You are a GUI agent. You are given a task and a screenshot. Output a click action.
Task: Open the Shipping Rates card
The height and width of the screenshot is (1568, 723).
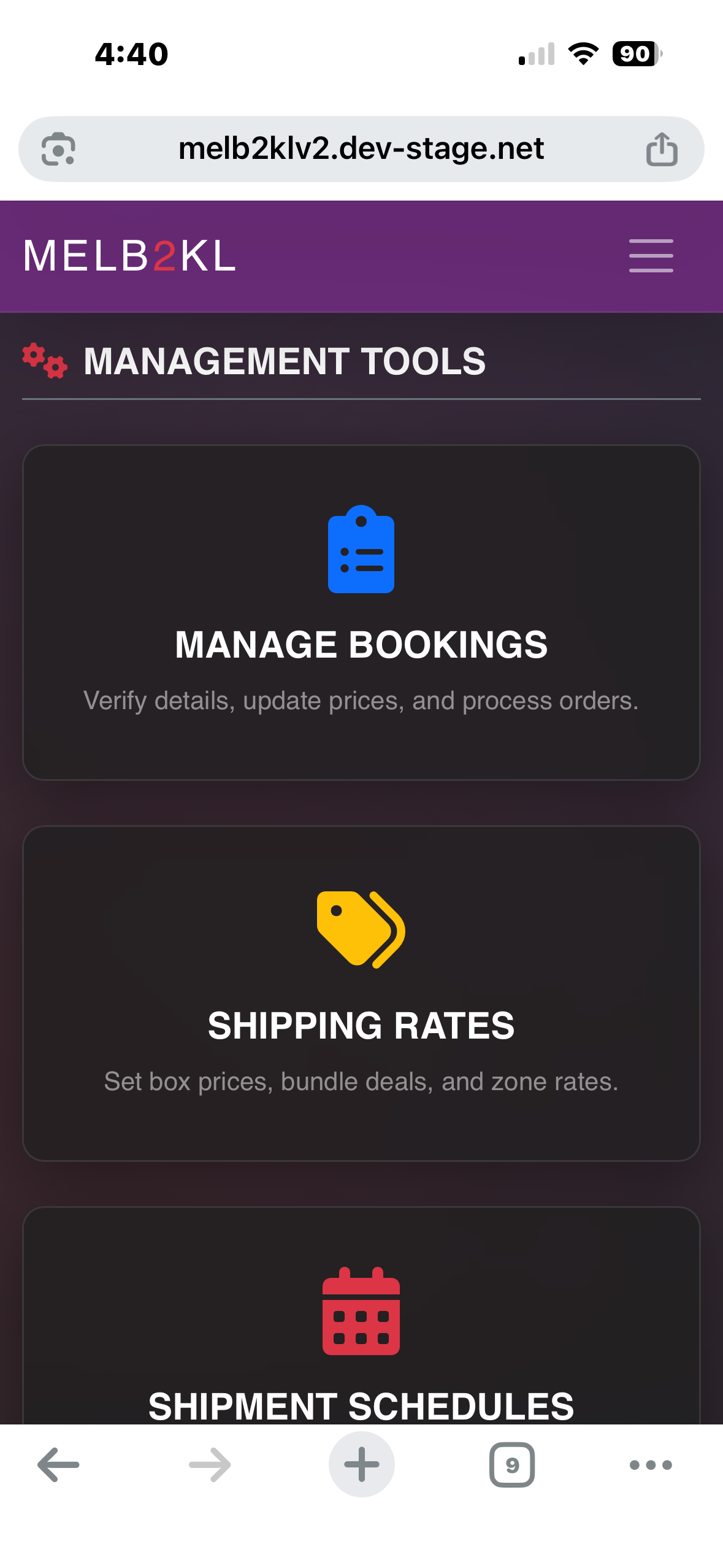pos(361,993)
